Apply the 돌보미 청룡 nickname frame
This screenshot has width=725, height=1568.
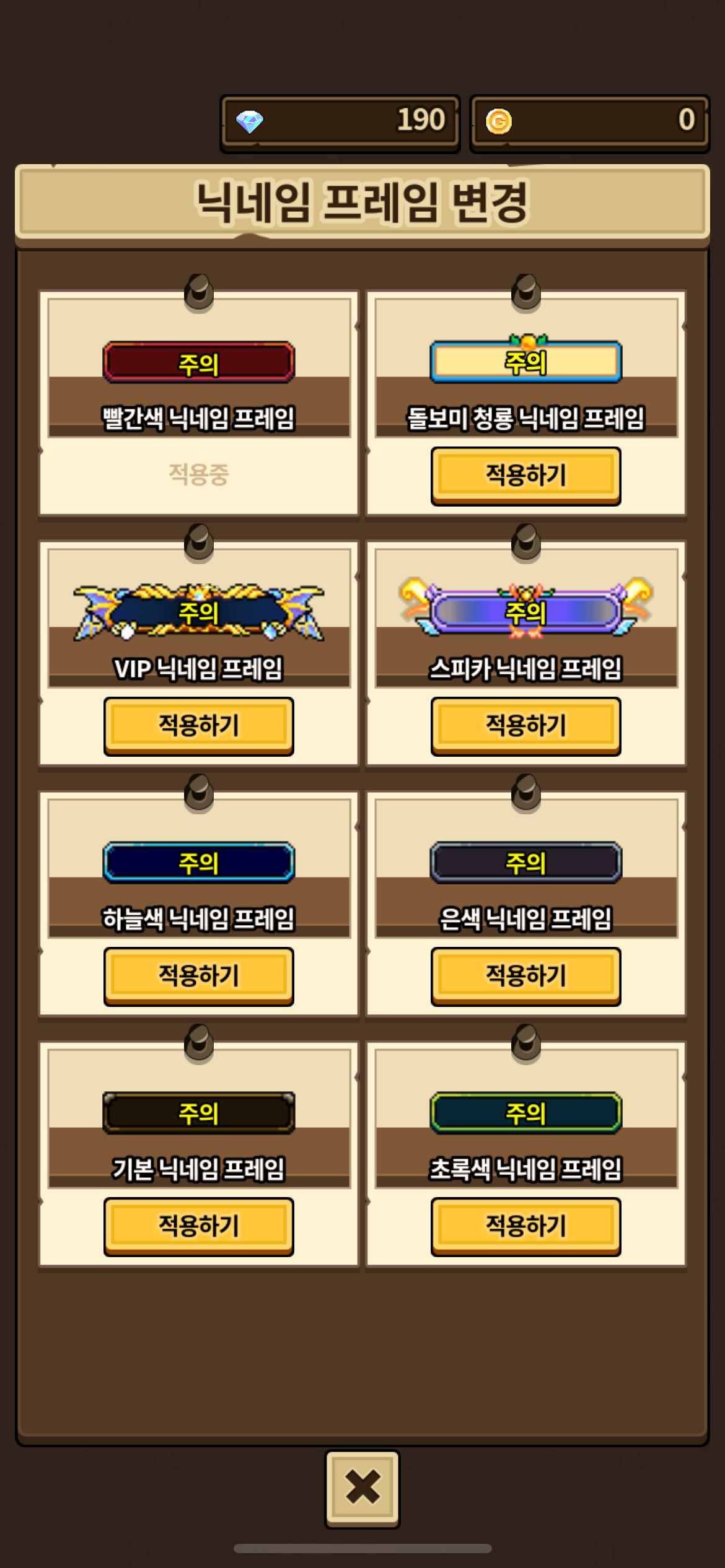(x=525, y=475)
